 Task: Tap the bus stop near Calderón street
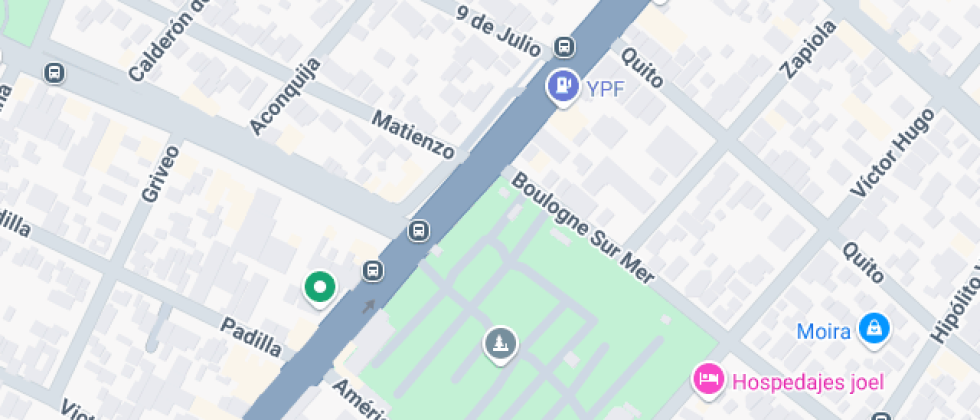point(54,72)
